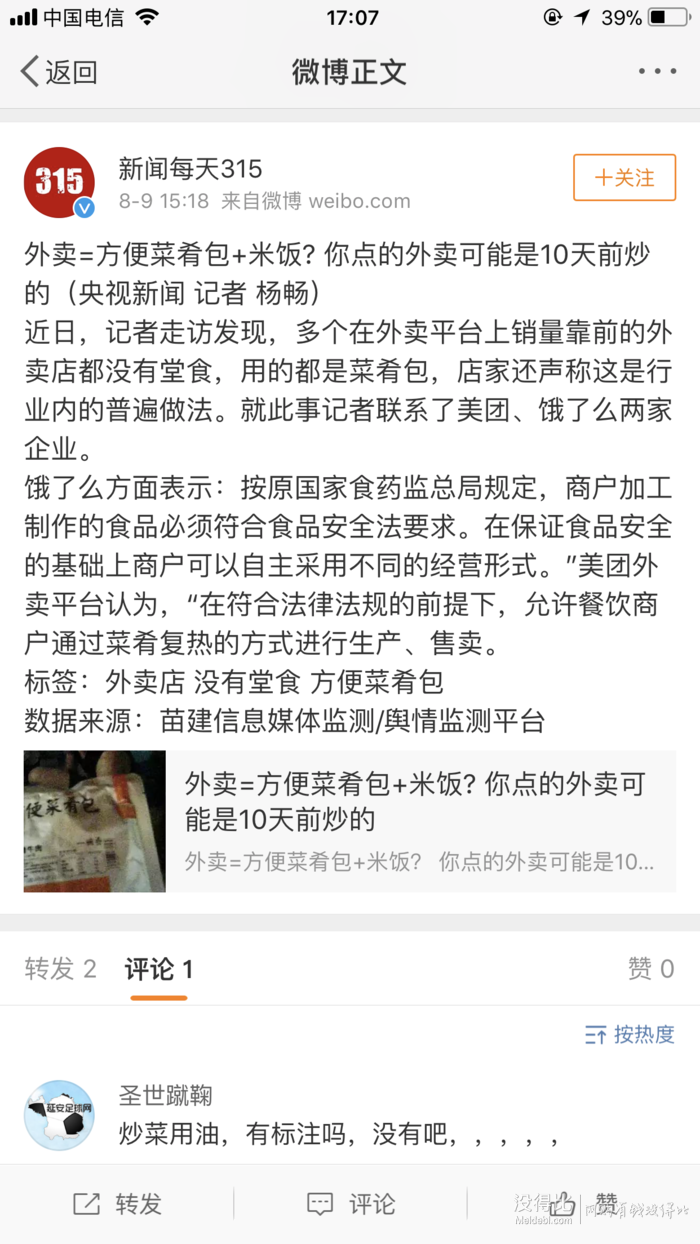700x1244 pixels.
Task: Write a comment via bottom 评论 button
Action: pyautogui.click(x=350, y=1204)
